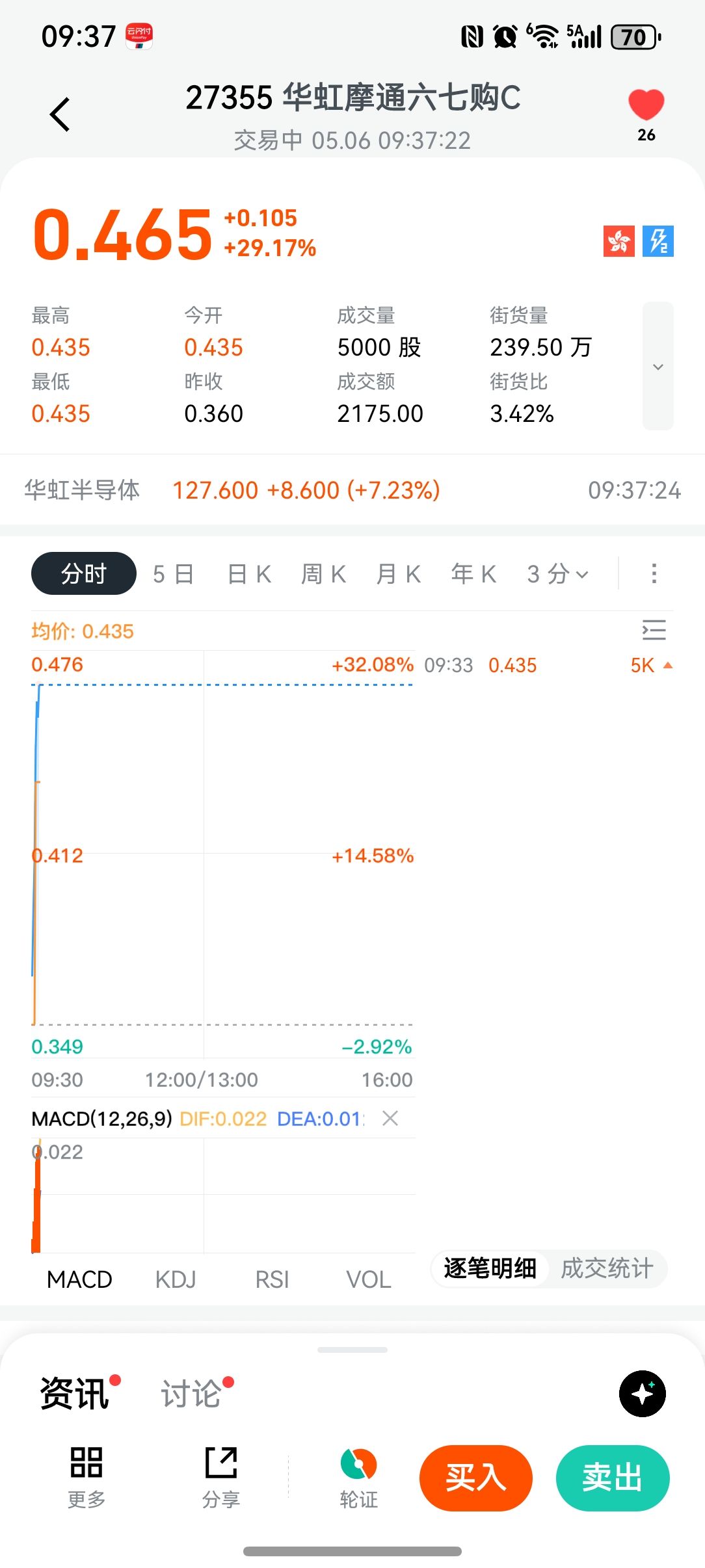Image resolution: width=705 pixels, height=1568 pixels.
Task: Close the MACD indicator panel
Action: tap(390, 1118)
